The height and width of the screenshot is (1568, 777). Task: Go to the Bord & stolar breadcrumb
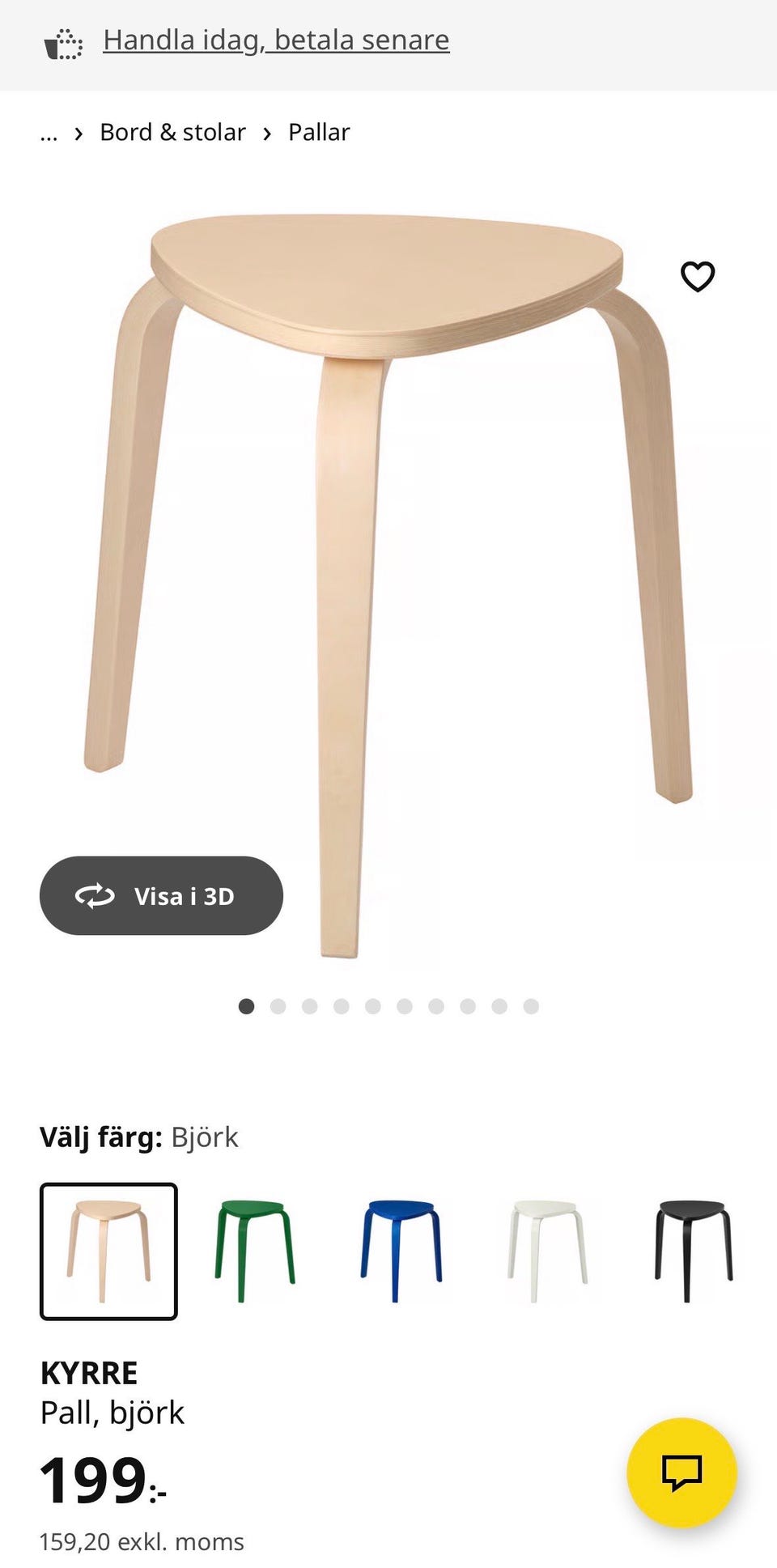(172, 132)
